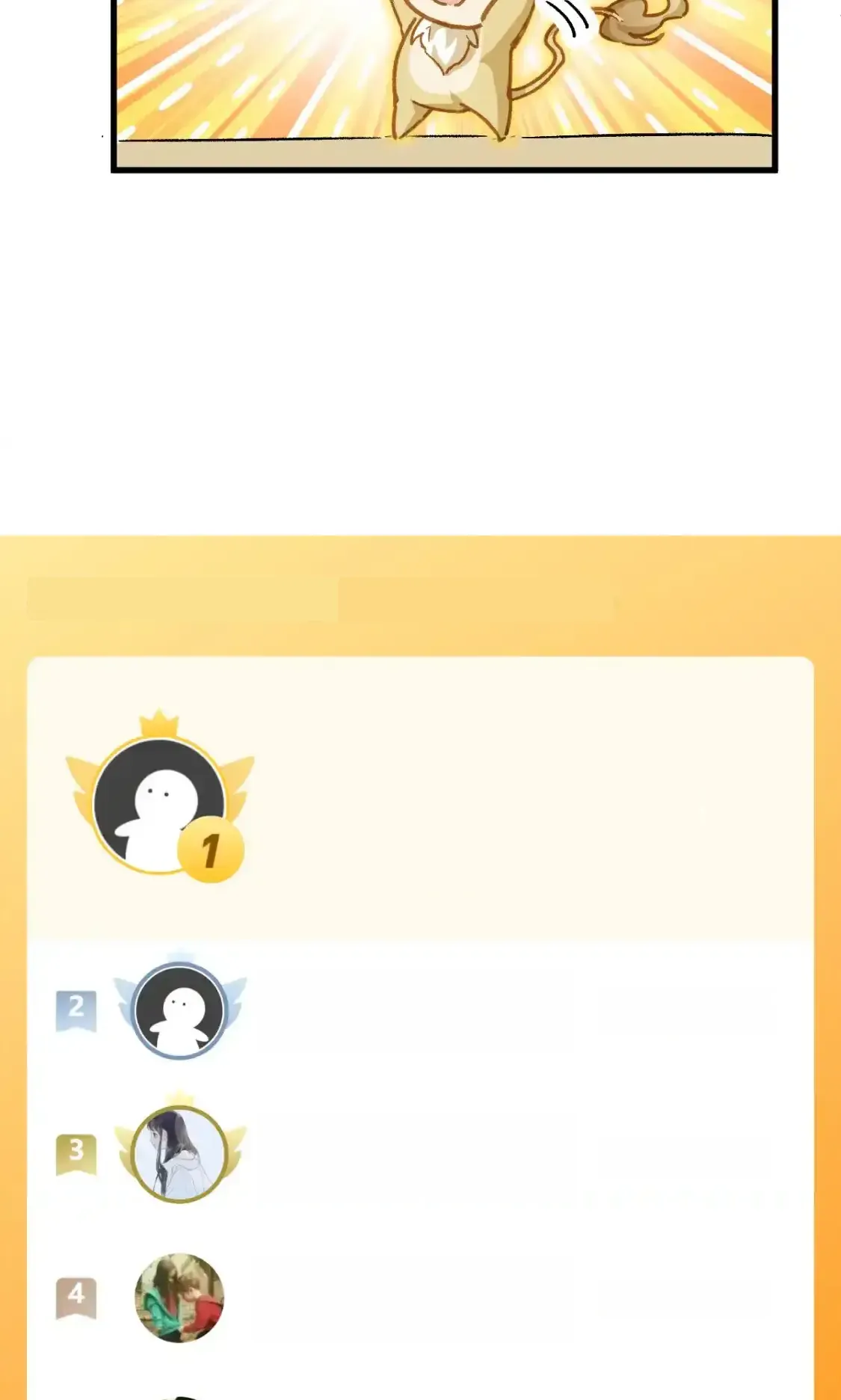The width and height of the screenshot is (841, 1400).
Task: Tap the fourth-ranked user's avatar
Action: click(179, 1298)
